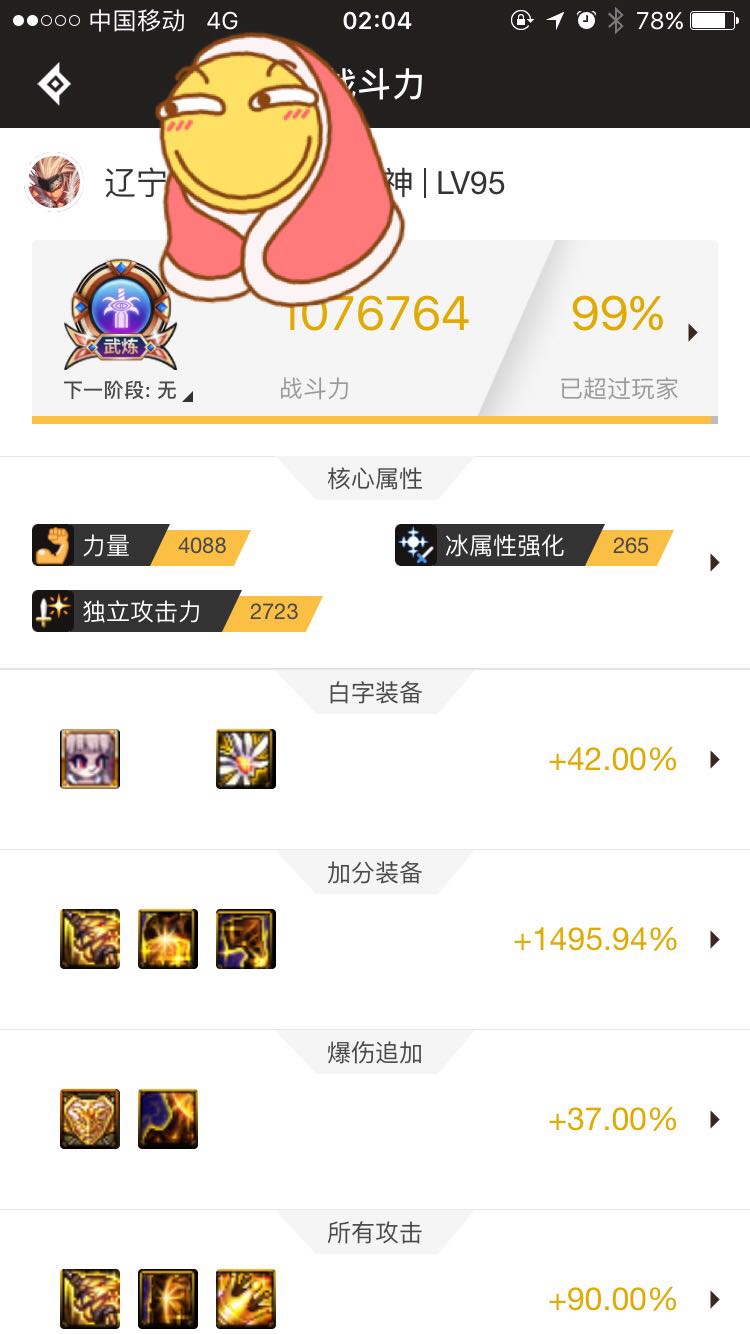
Task: Tap the diamond logo icon in header
Action: [54, 85]
